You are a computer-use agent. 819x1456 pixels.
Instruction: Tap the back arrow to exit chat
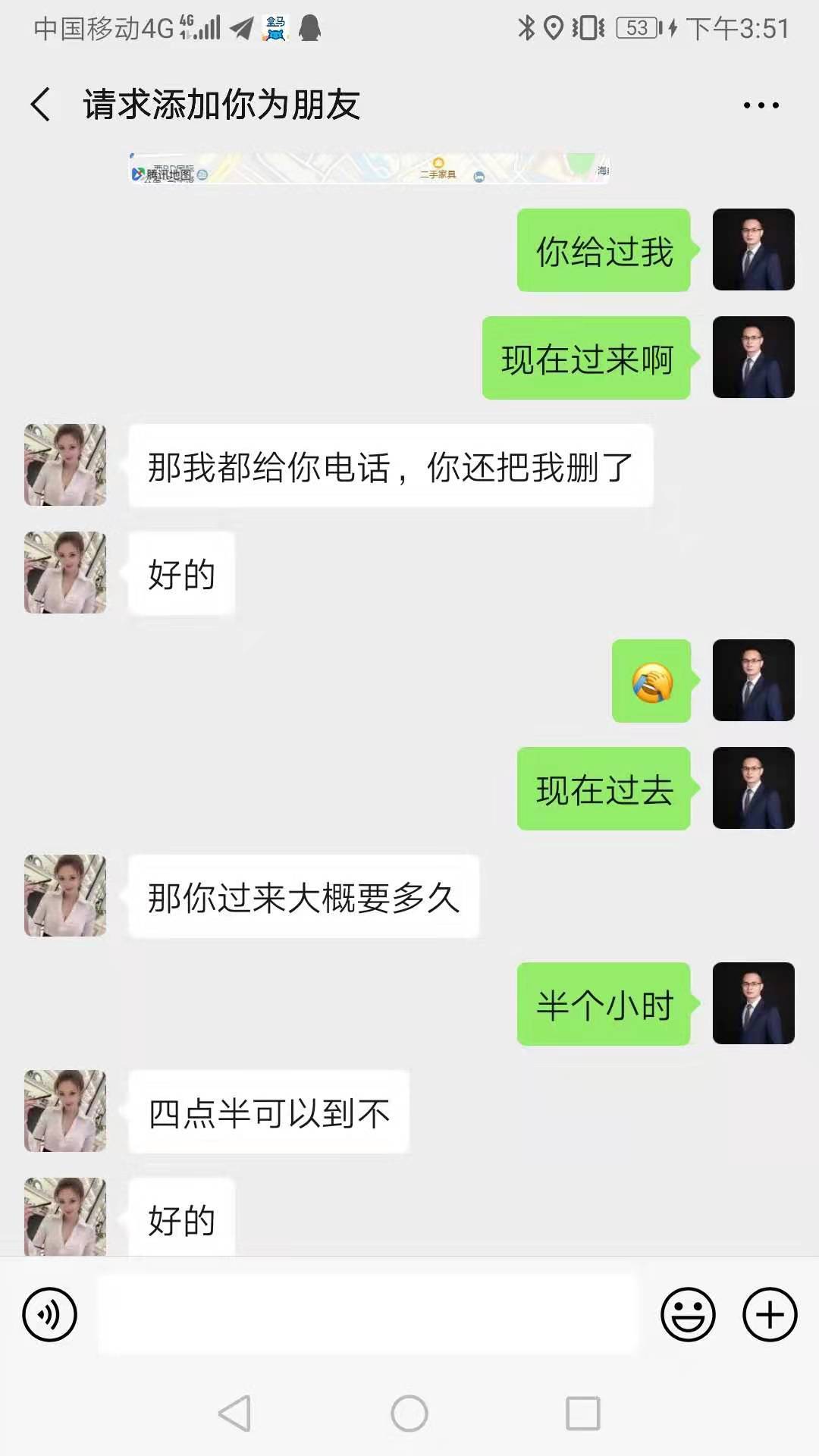pos(39,105)
